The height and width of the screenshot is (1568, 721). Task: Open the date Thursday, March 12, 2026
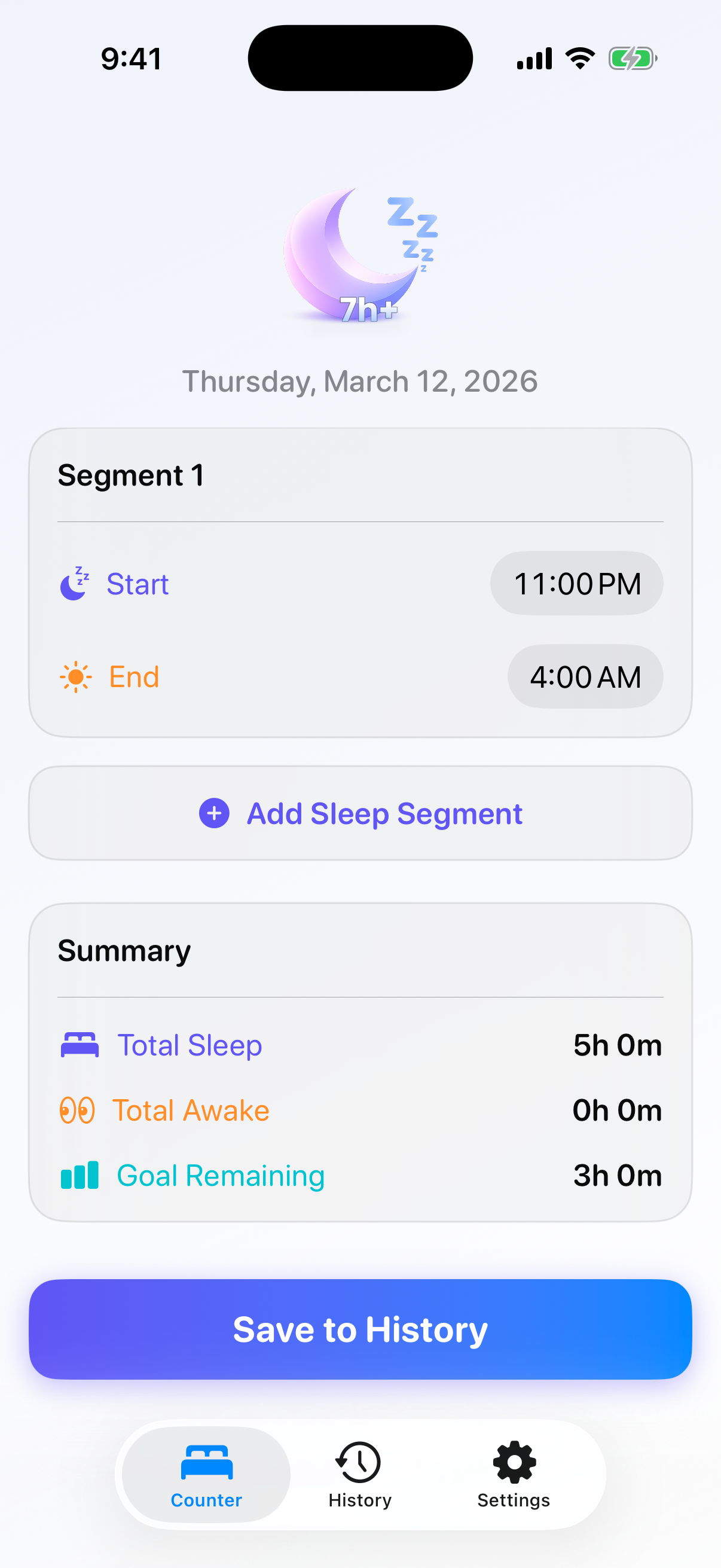359,380
